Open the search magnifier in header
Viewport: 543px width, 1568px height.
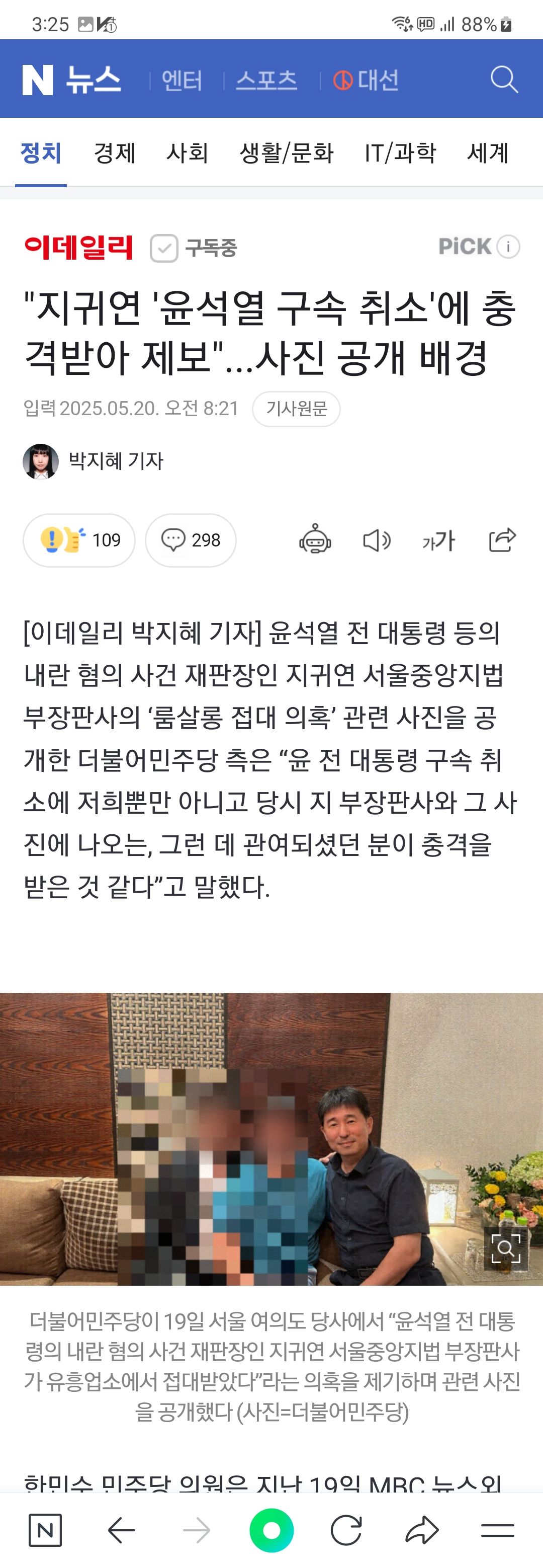503,80
